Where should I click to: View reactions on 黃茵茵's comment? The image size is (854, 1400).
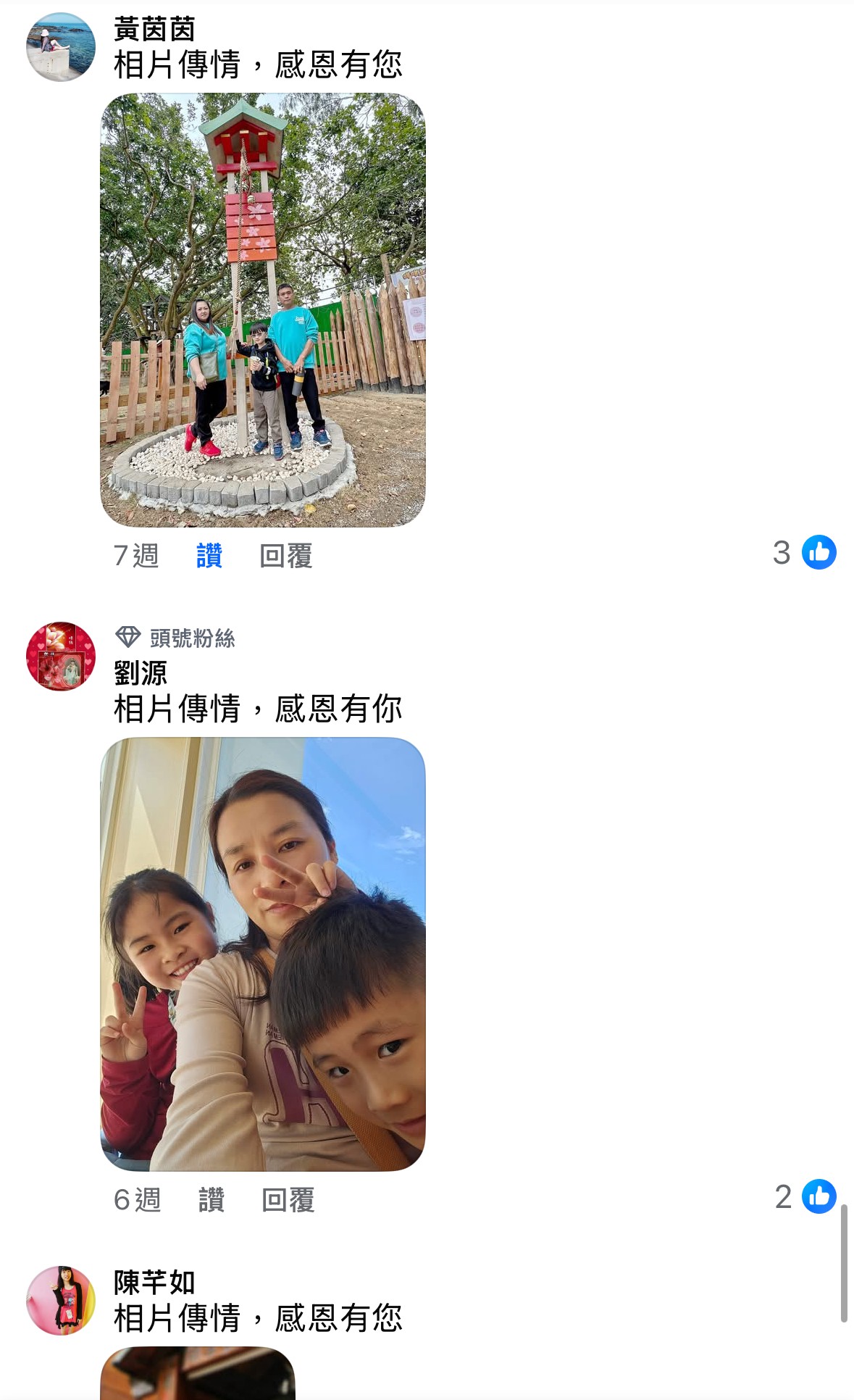click(x=805, y=553)
